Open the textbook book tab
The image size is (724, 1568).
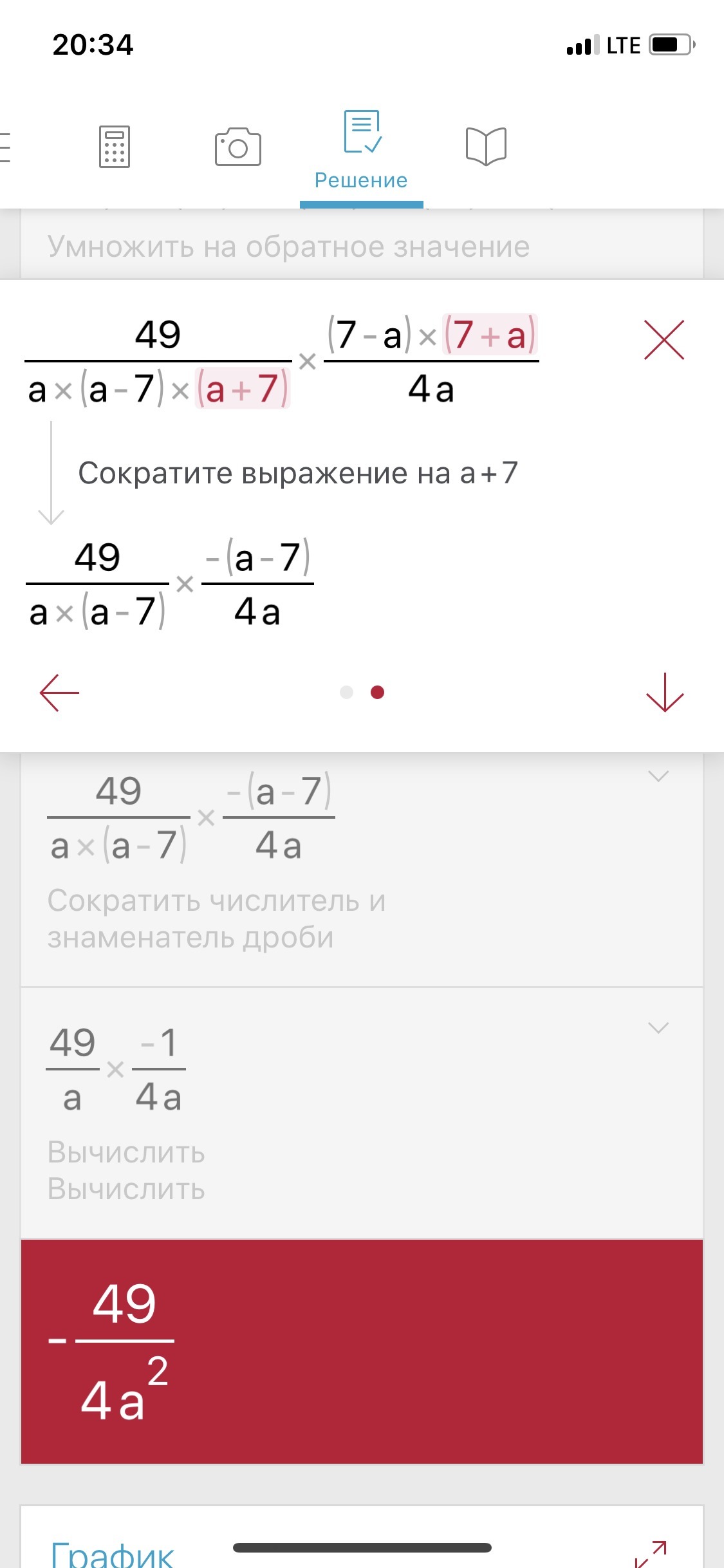pyautogui.click(x=486, y=147)
